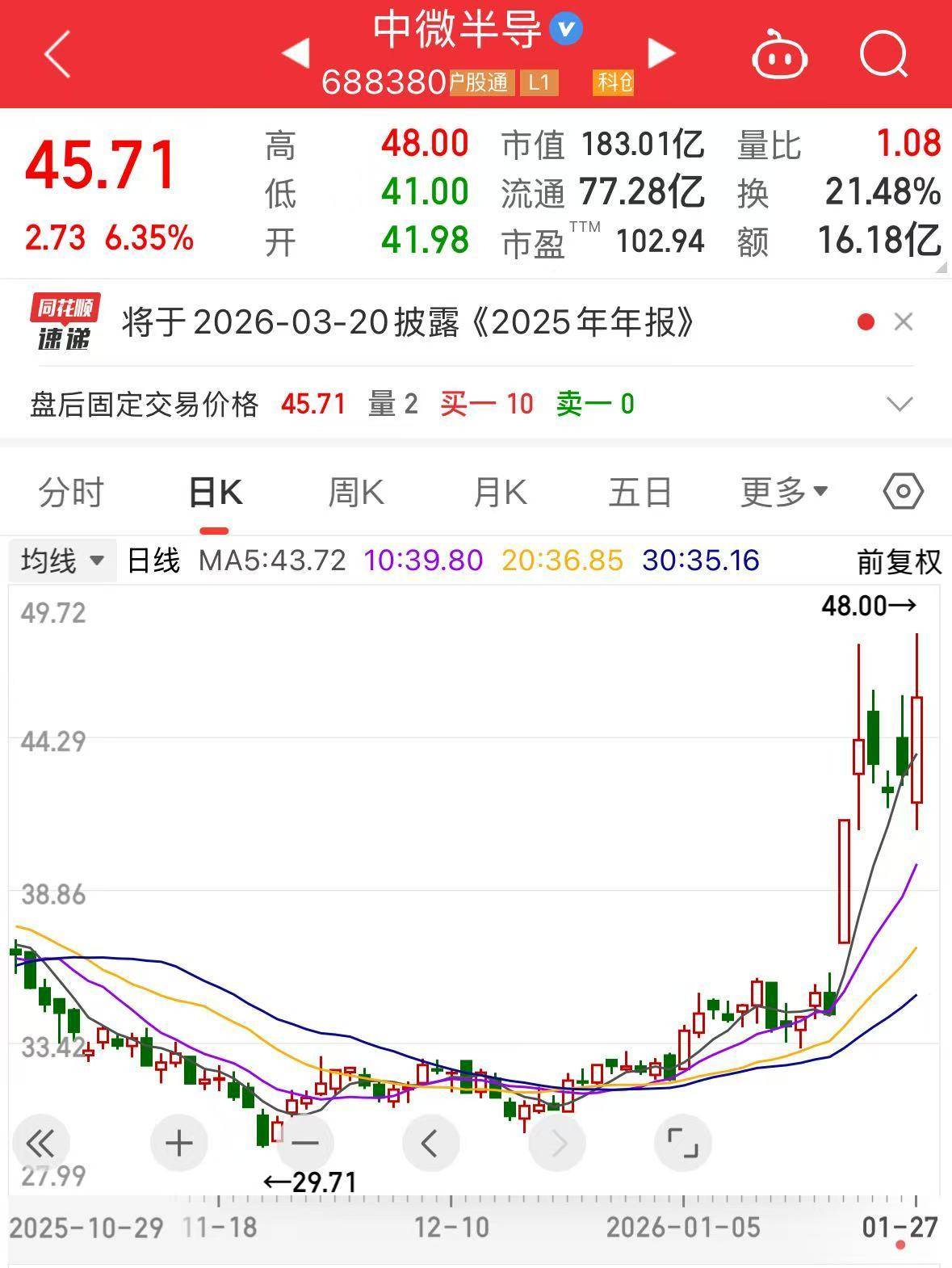This screenshot has height=1268, width=952.
Task: Dismiss the 同花顺速递 notice
Action: point(904,323)
